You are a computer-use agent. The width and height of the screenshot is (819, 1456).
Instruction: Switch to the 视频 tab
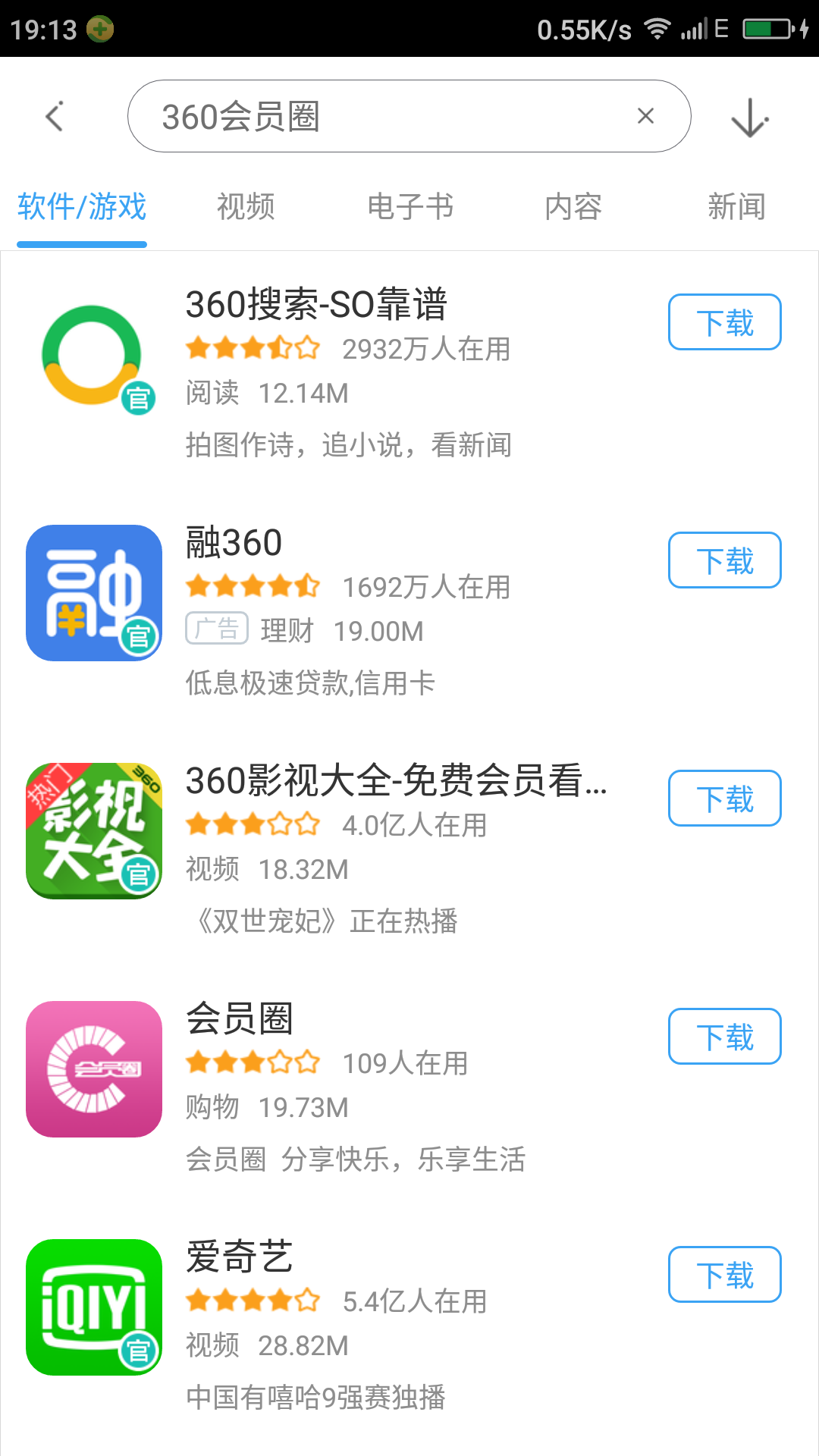[246, 206]
